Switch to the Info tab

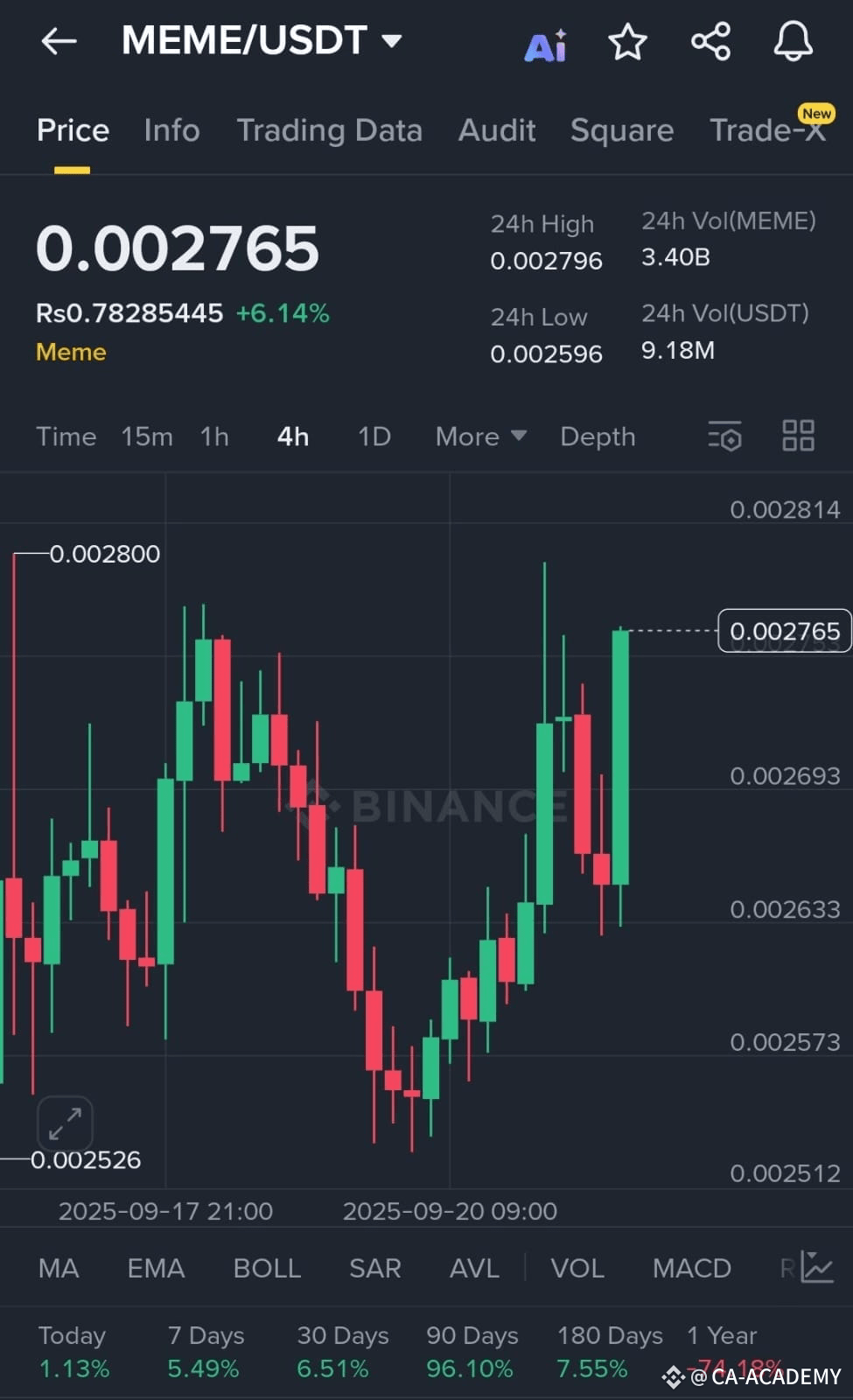pyautogui.click(x=171, y=130)
